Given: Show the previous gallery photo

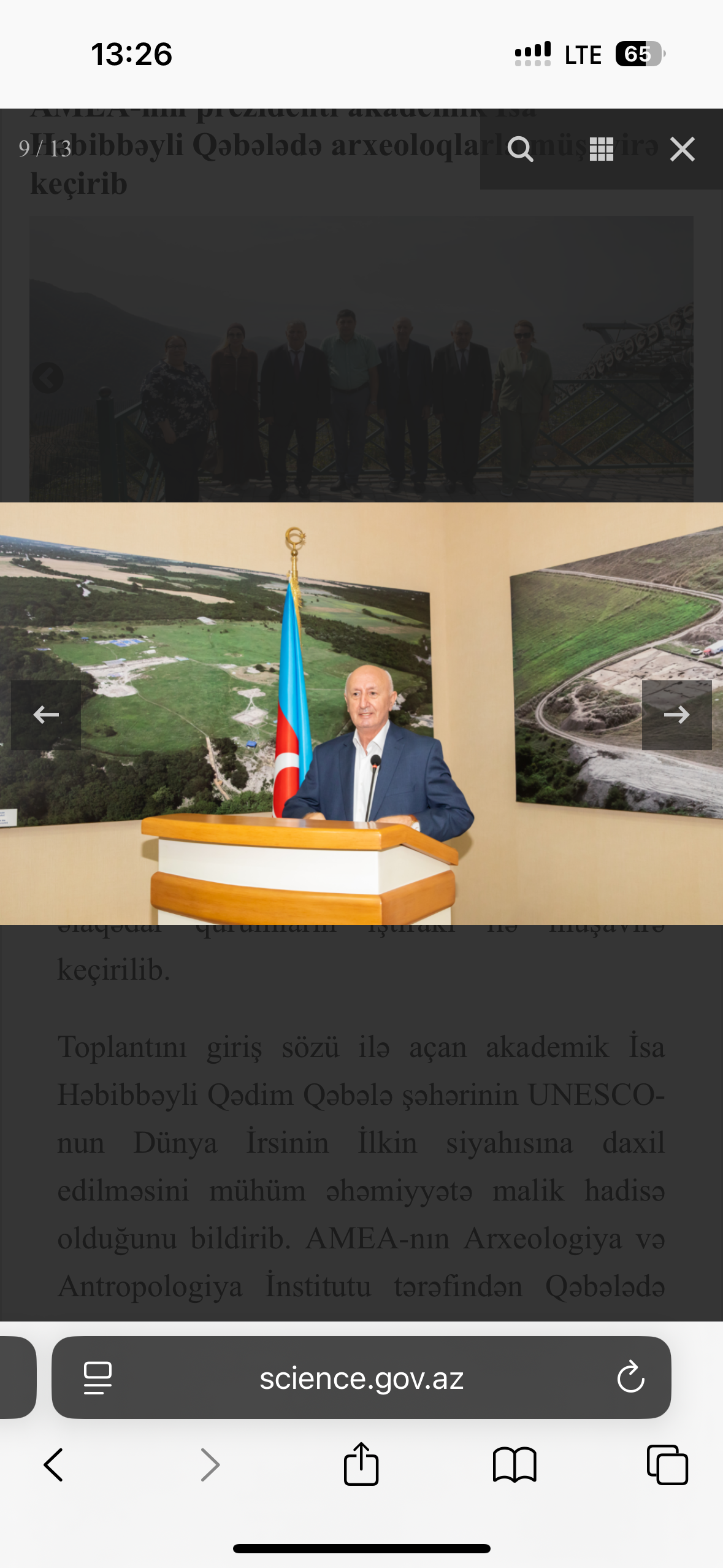Looking at the screenshot, I should click(x=46, y=715).
